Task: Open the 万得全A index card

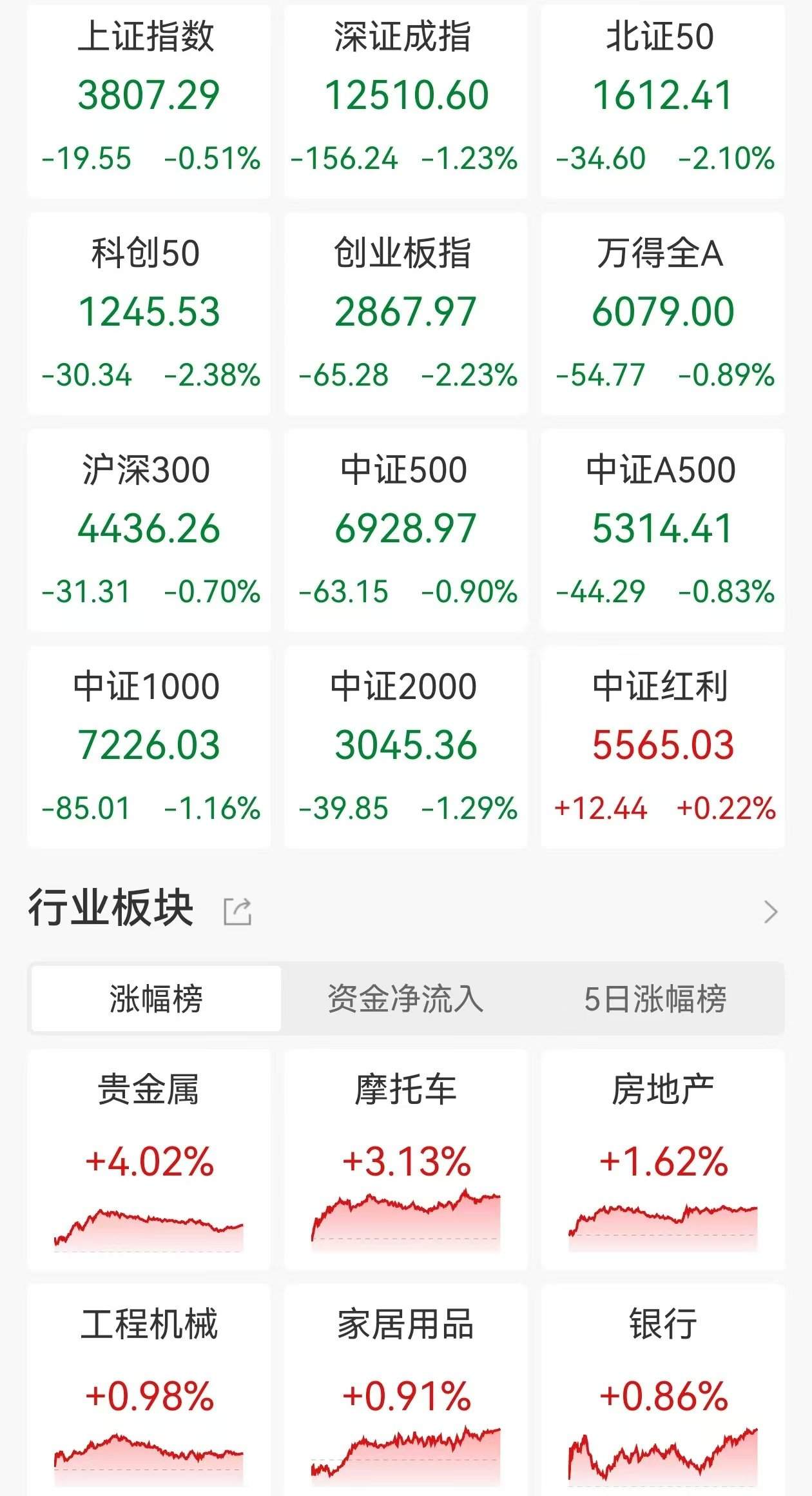Action: (x=662, y=313)
